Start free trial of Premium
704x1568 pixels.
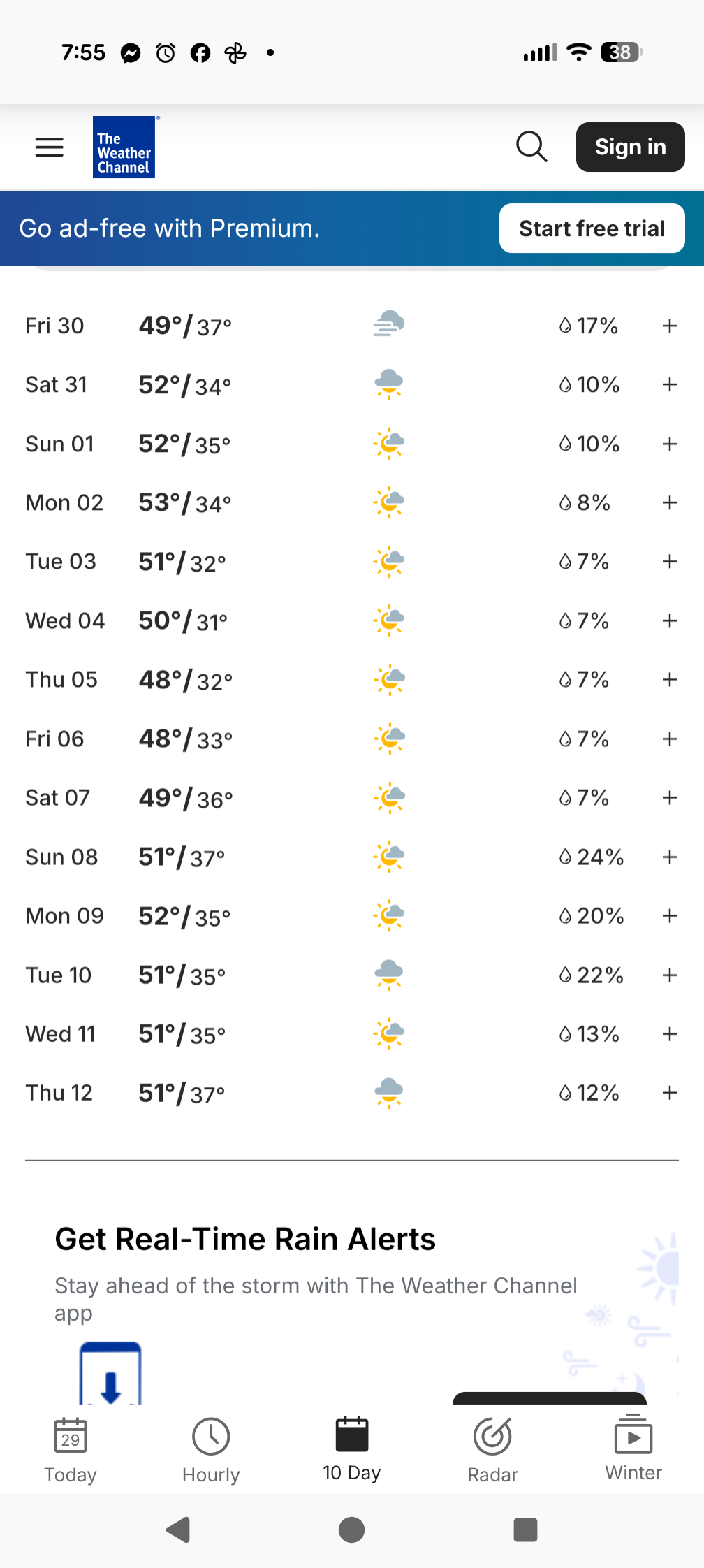pyautogui.click(x=592, y=228)
